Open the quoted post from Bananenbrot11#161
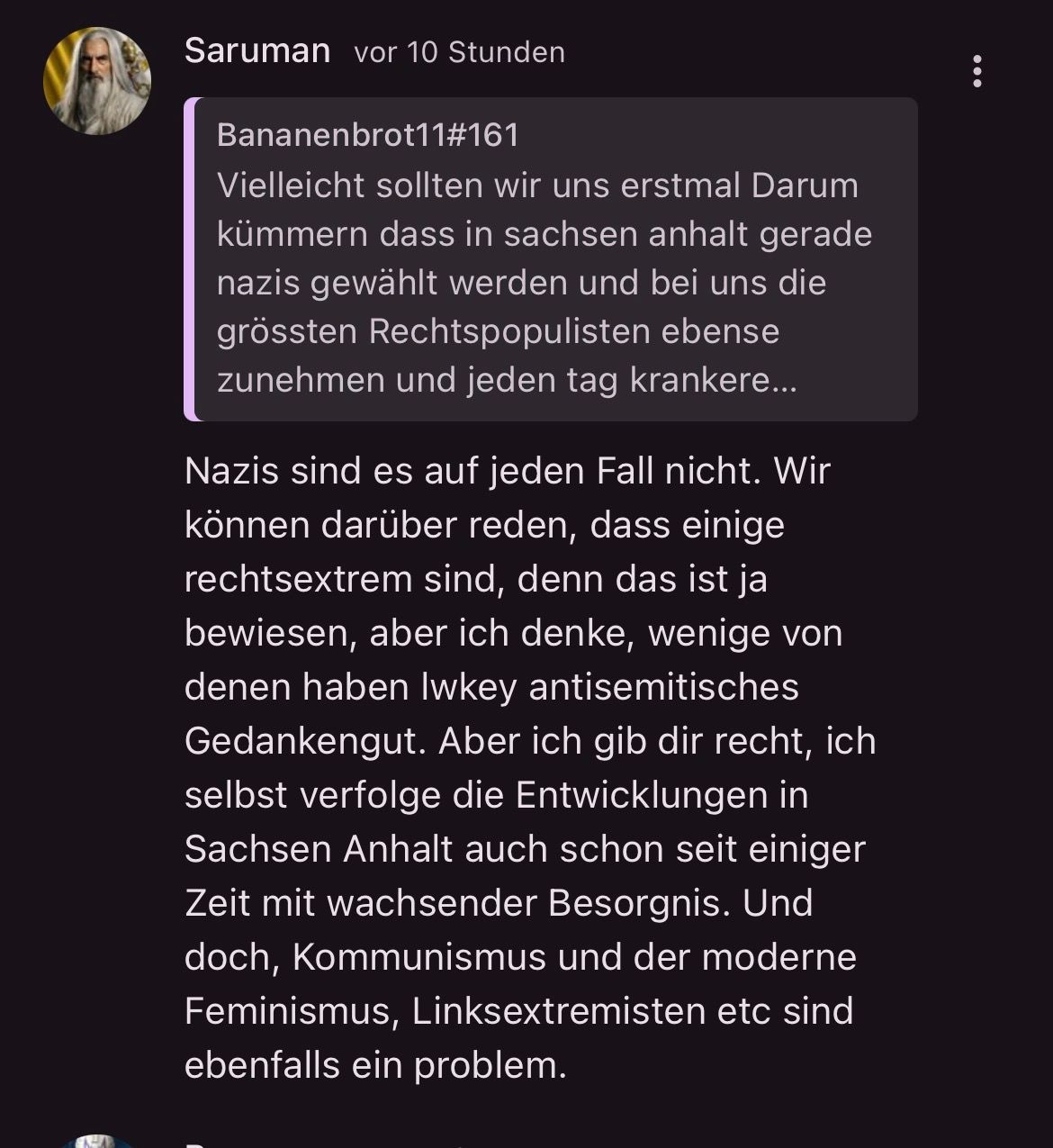Image resolution: width=1053 pixels, height=1148 pixels. point(551,259)
